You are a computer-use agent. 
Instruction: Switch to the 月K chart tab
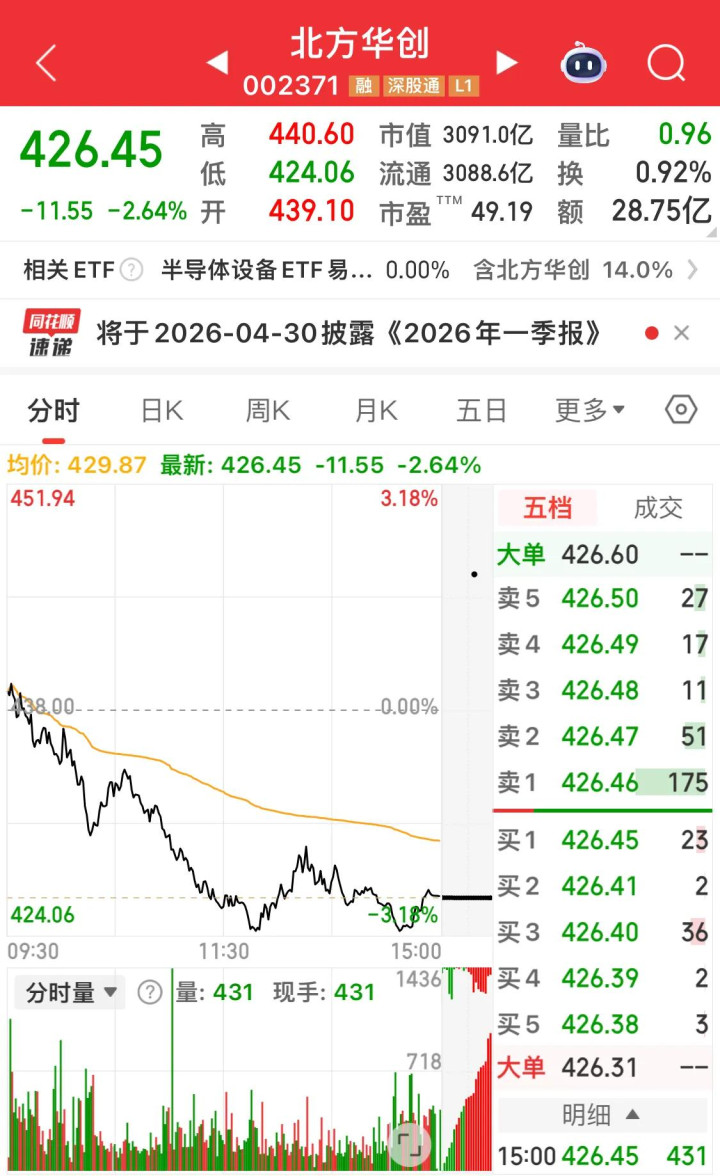coord(376,410)
